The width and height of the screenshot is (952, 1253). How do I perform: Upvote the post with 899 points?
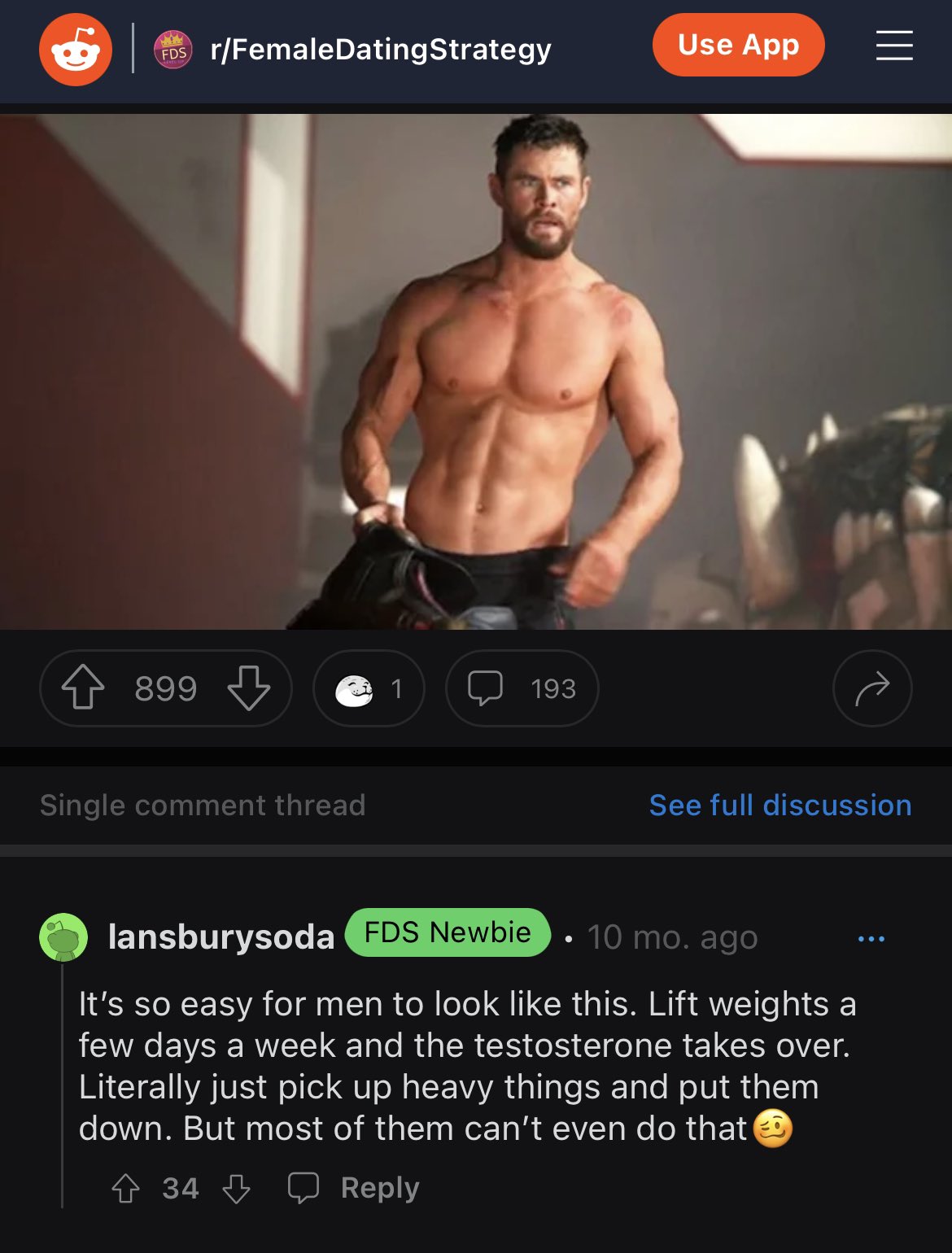click(x=83, y=688)
